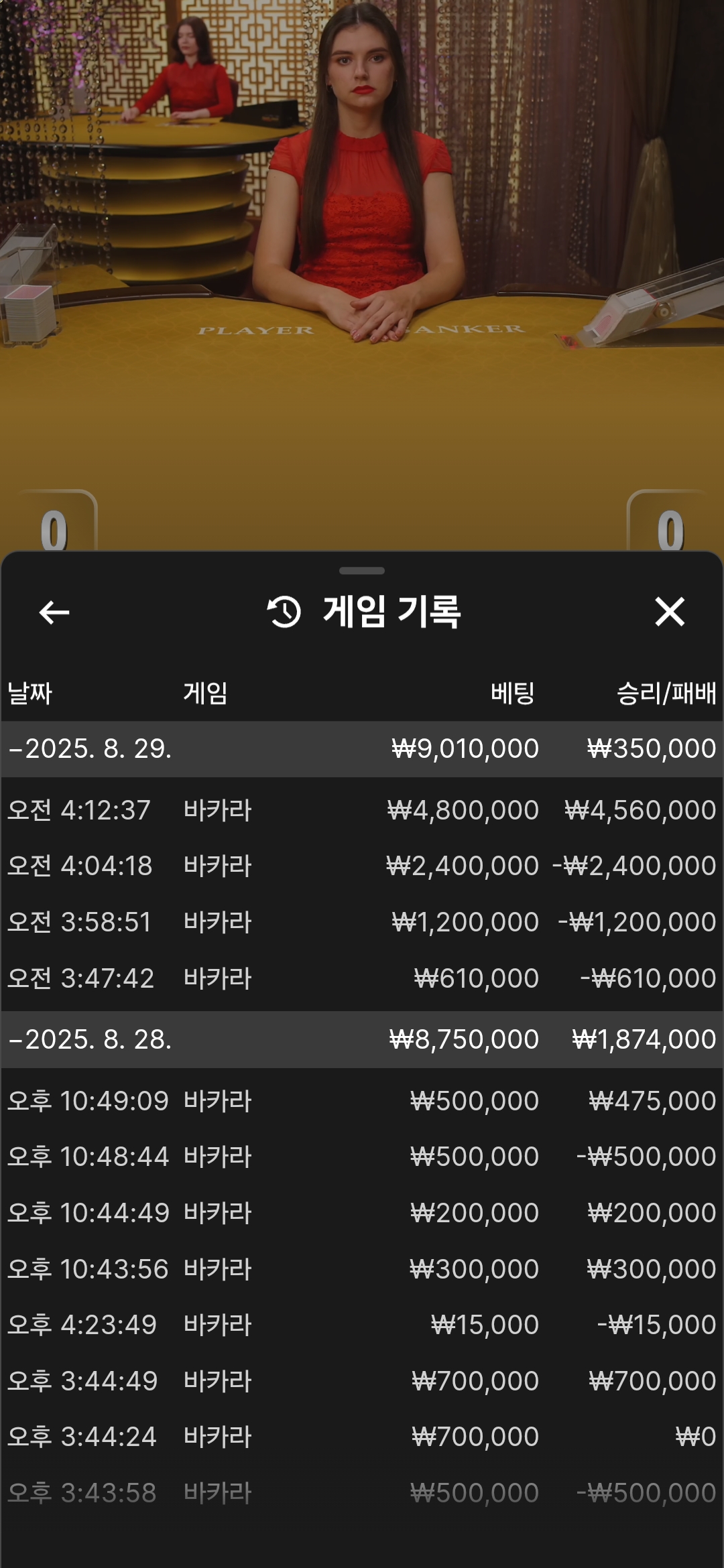
Task: Tap the drag handle above 게임 기록
Action: 362,571
